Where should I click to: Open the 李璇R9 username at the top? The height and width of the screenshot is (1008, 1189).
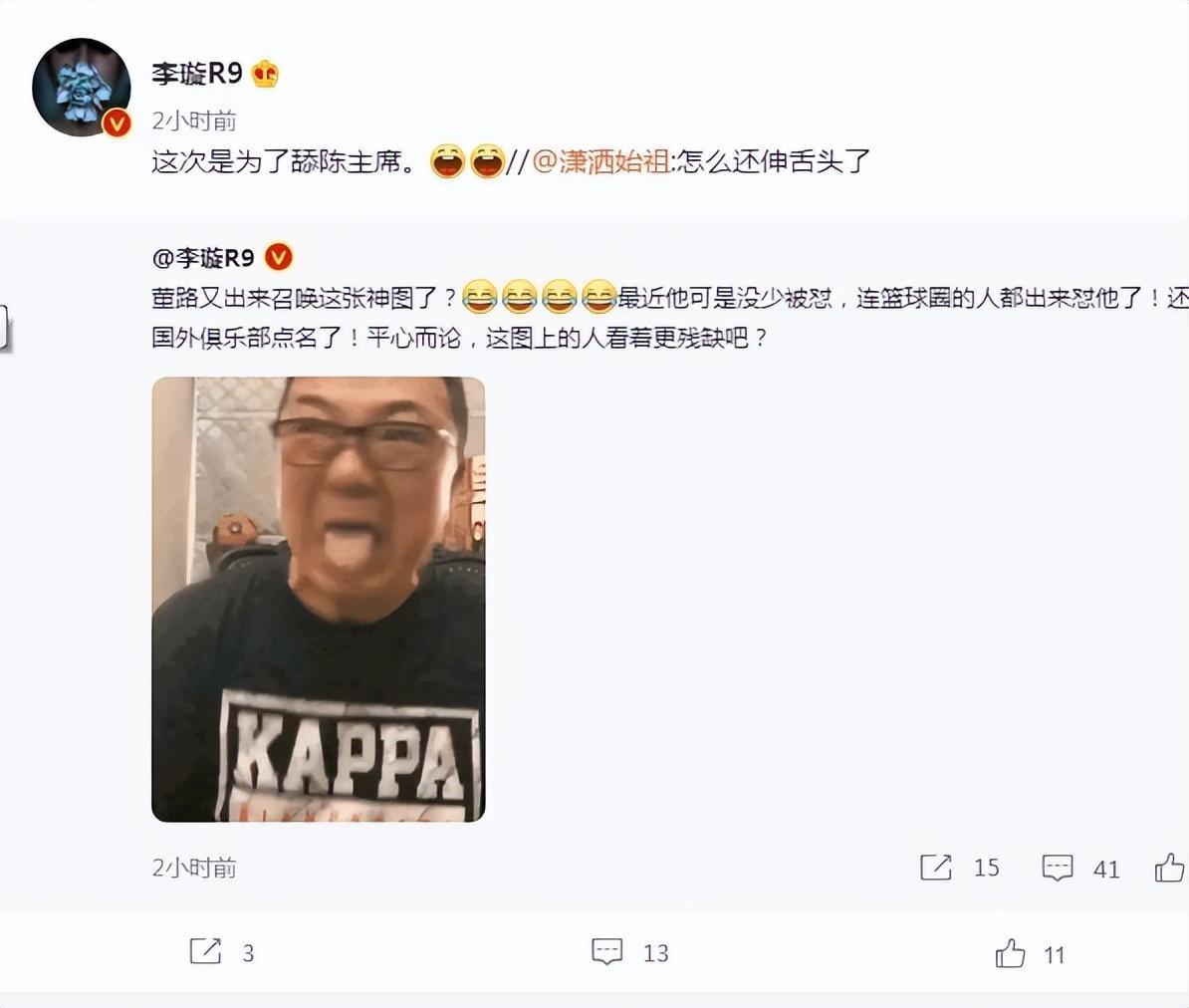[x=196, y=73]
